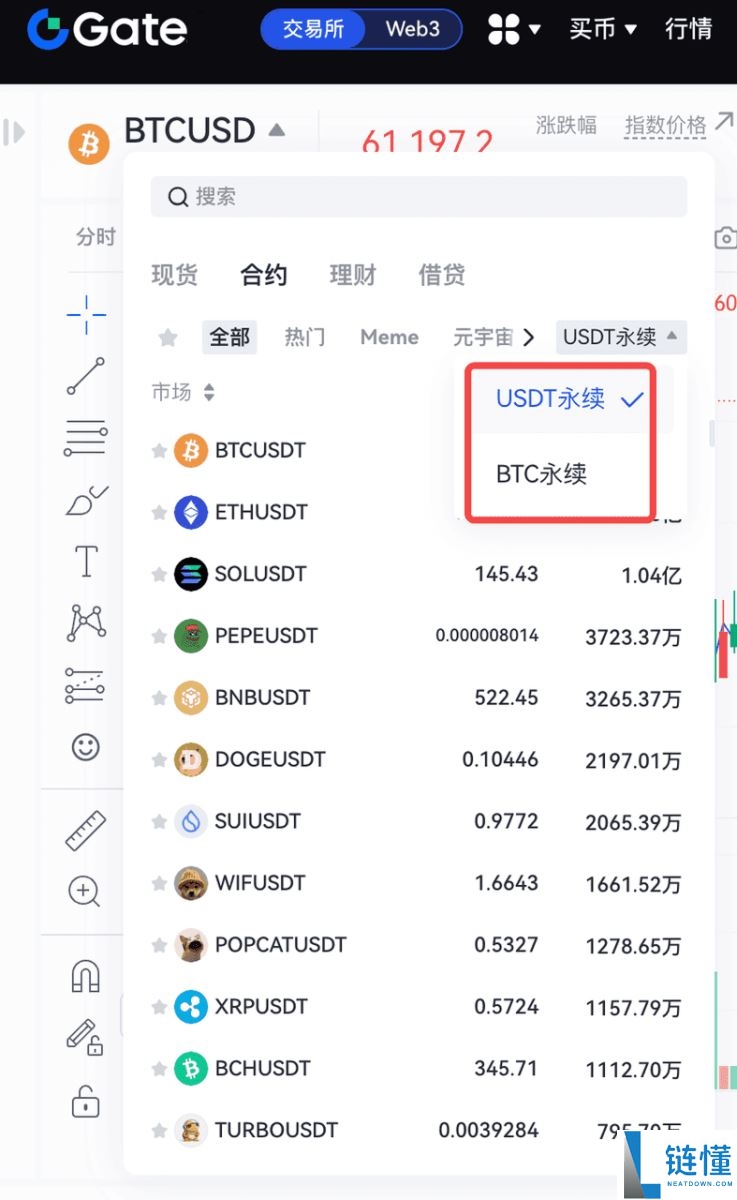Screen dimensions: 737x1200
Task: Tap the search field
Action: point(418,197)
